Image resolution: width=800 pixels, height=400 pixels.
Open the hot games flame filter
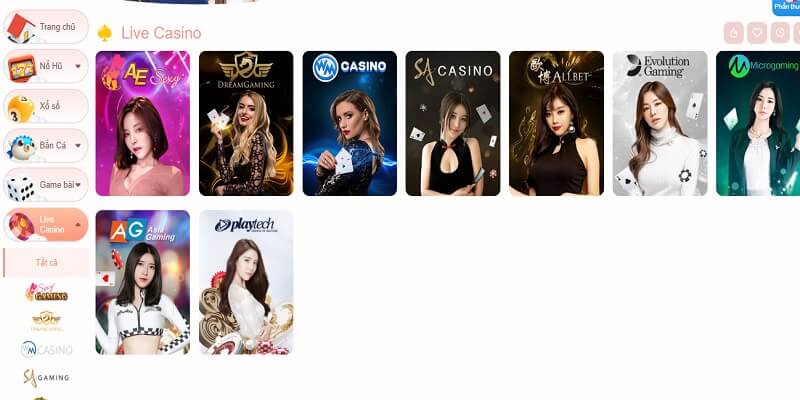(x=733, y=33)
